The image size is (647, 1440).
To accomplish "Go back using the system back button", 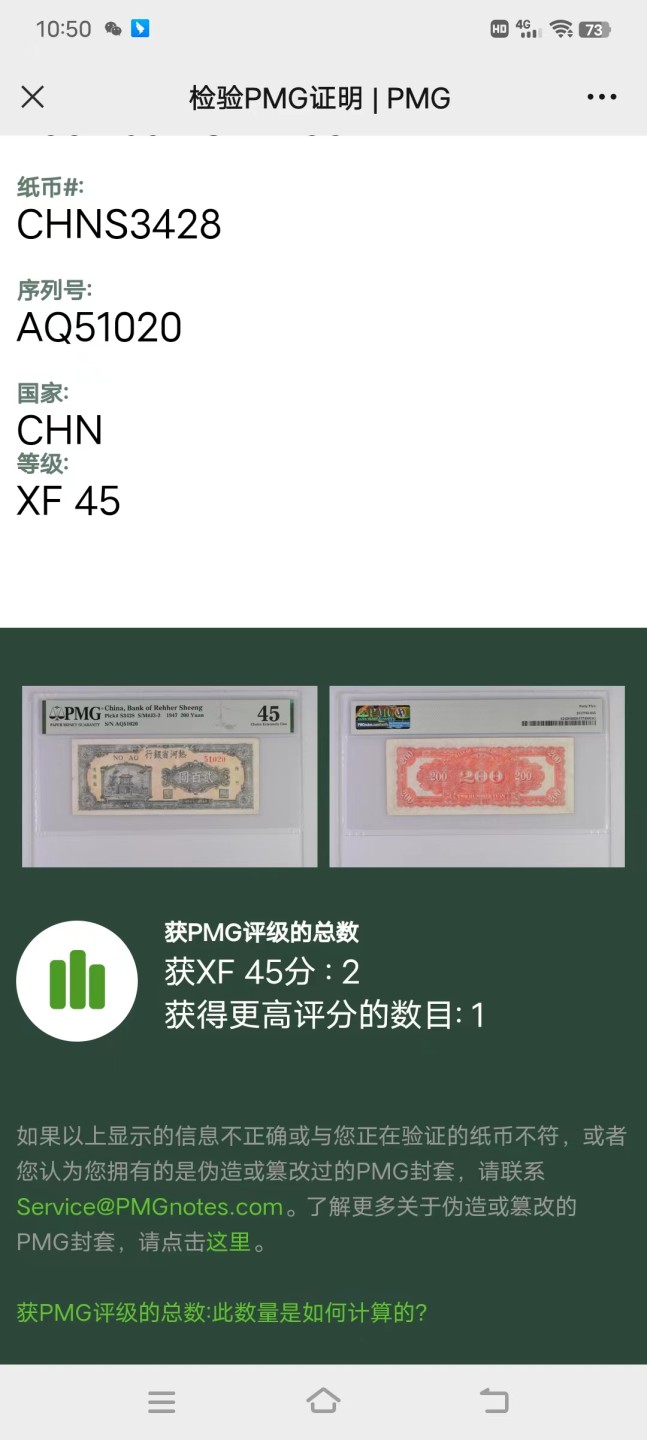I will point(494,1401).
